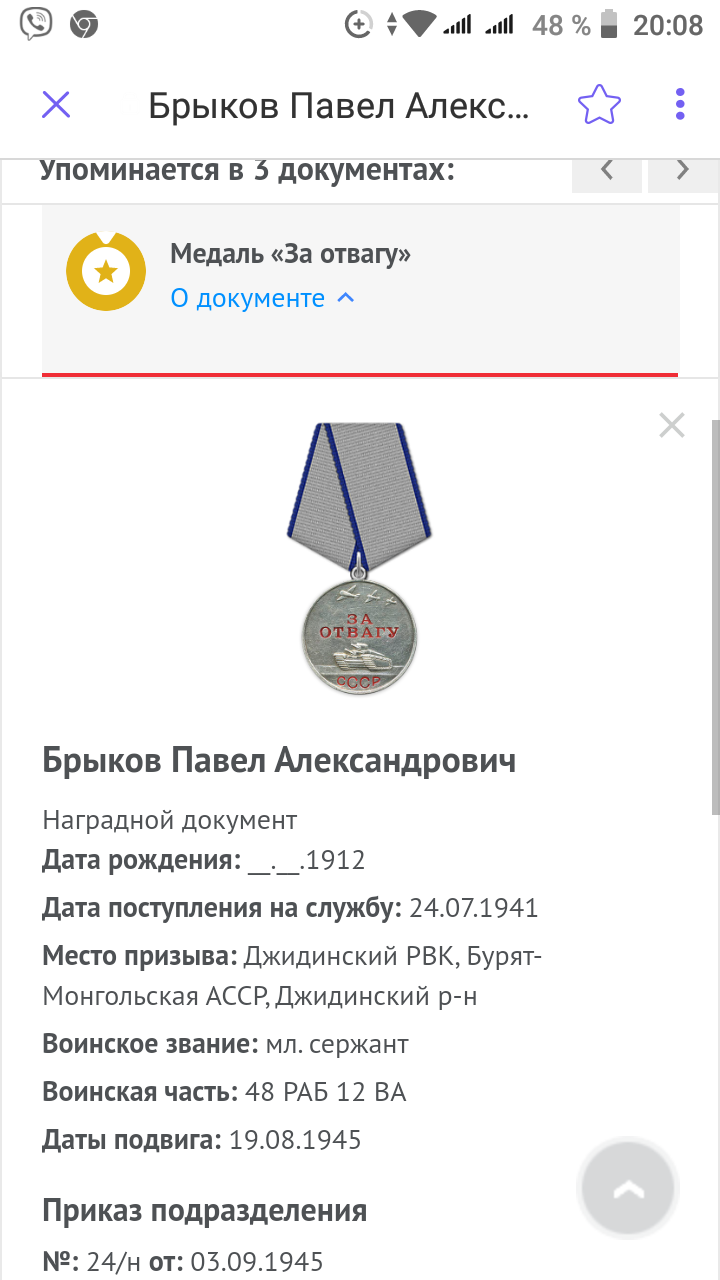Screen dimensions: 720x1280
Task: Close the page with the X icon
Action: (56, 104)
